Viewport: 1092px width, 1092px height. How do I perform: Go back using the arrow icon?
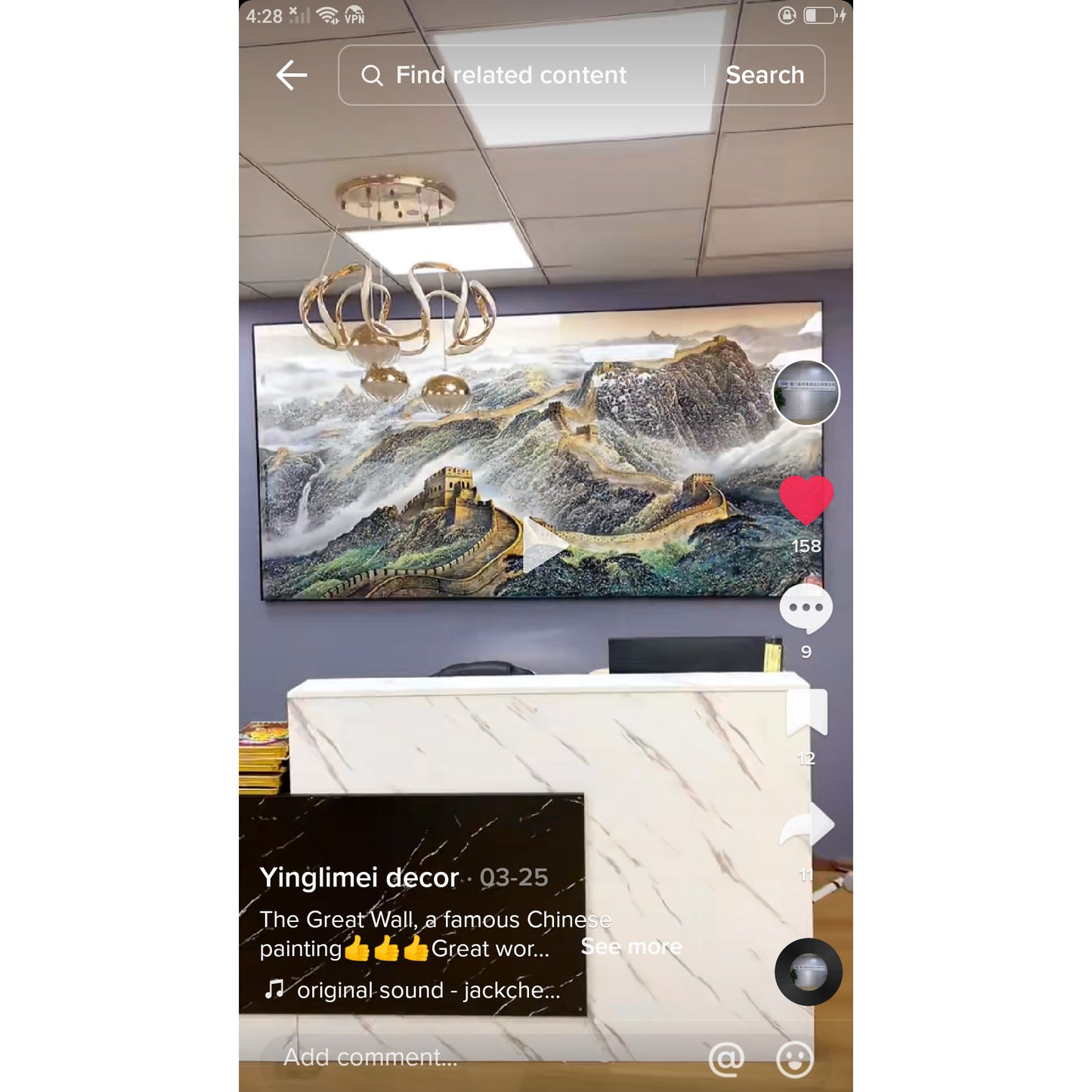(x=292, y=75)
